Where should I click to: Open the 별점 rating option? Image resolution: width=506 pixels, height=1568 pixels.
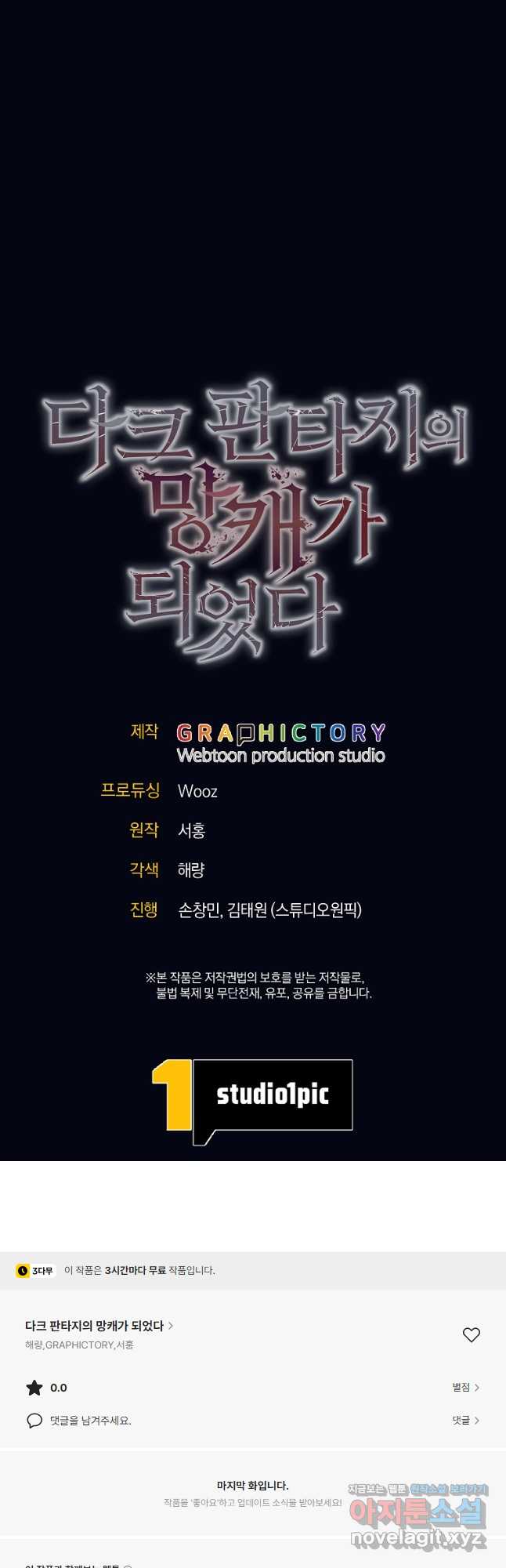coord(465,1387)
